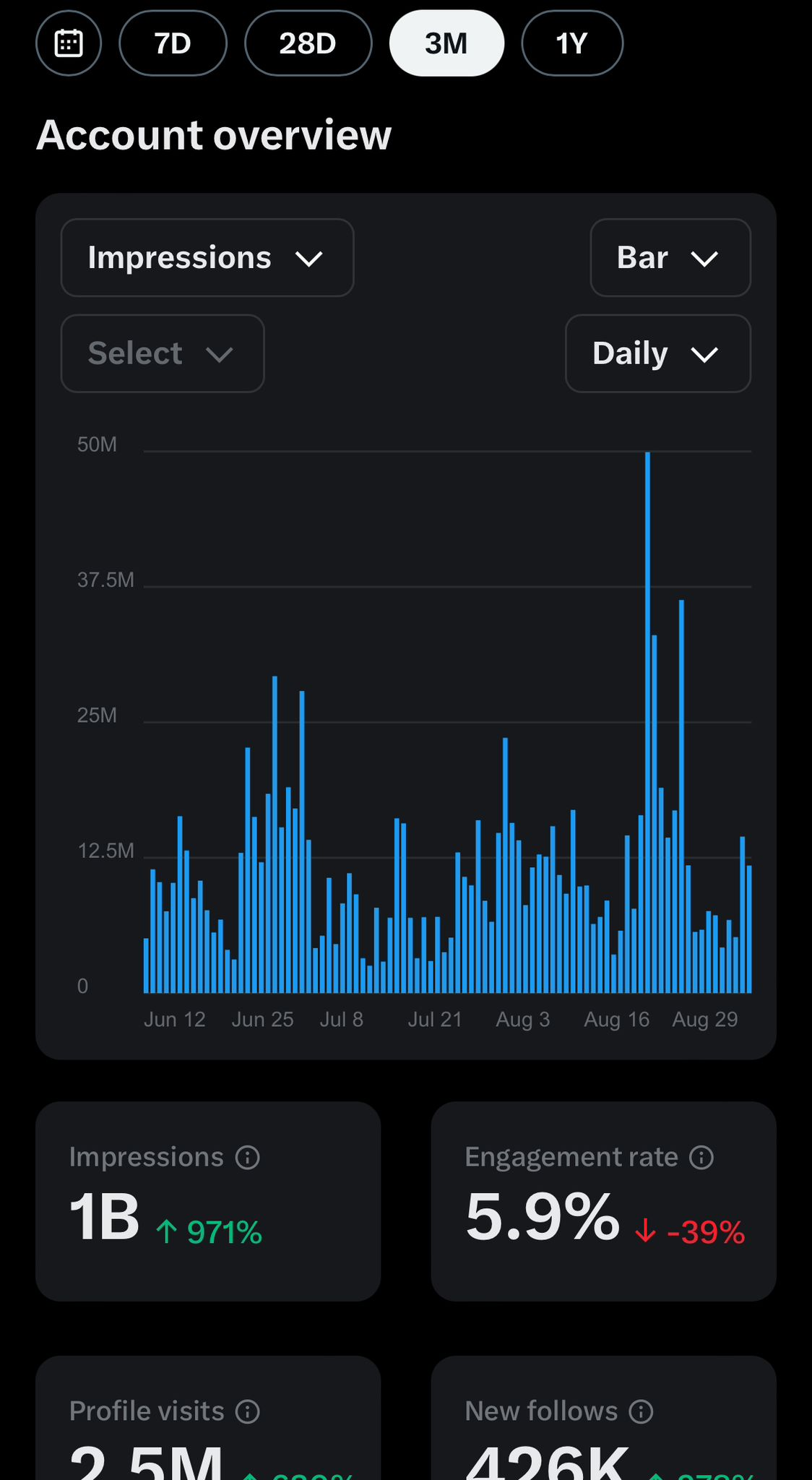The width and height of the screenshot is (812, 1480).
Task: Choose the 3M time range
Action: coord(446,43)
